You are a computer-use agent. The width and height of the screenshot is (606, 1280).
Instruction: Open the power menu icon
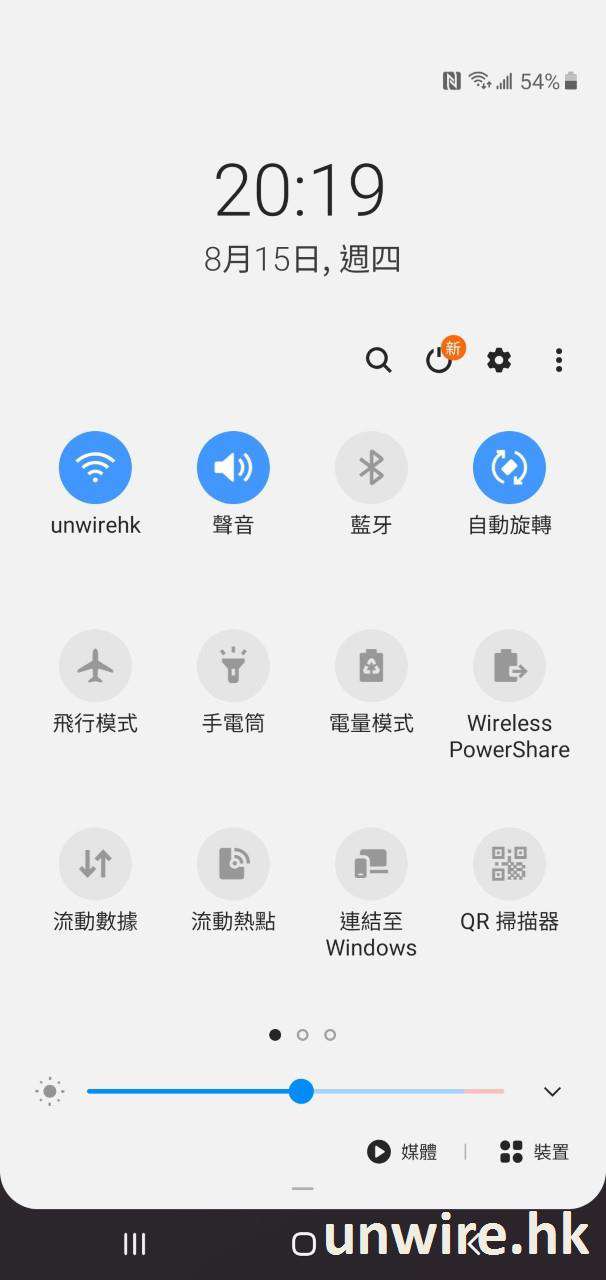(x=439, y=360)
